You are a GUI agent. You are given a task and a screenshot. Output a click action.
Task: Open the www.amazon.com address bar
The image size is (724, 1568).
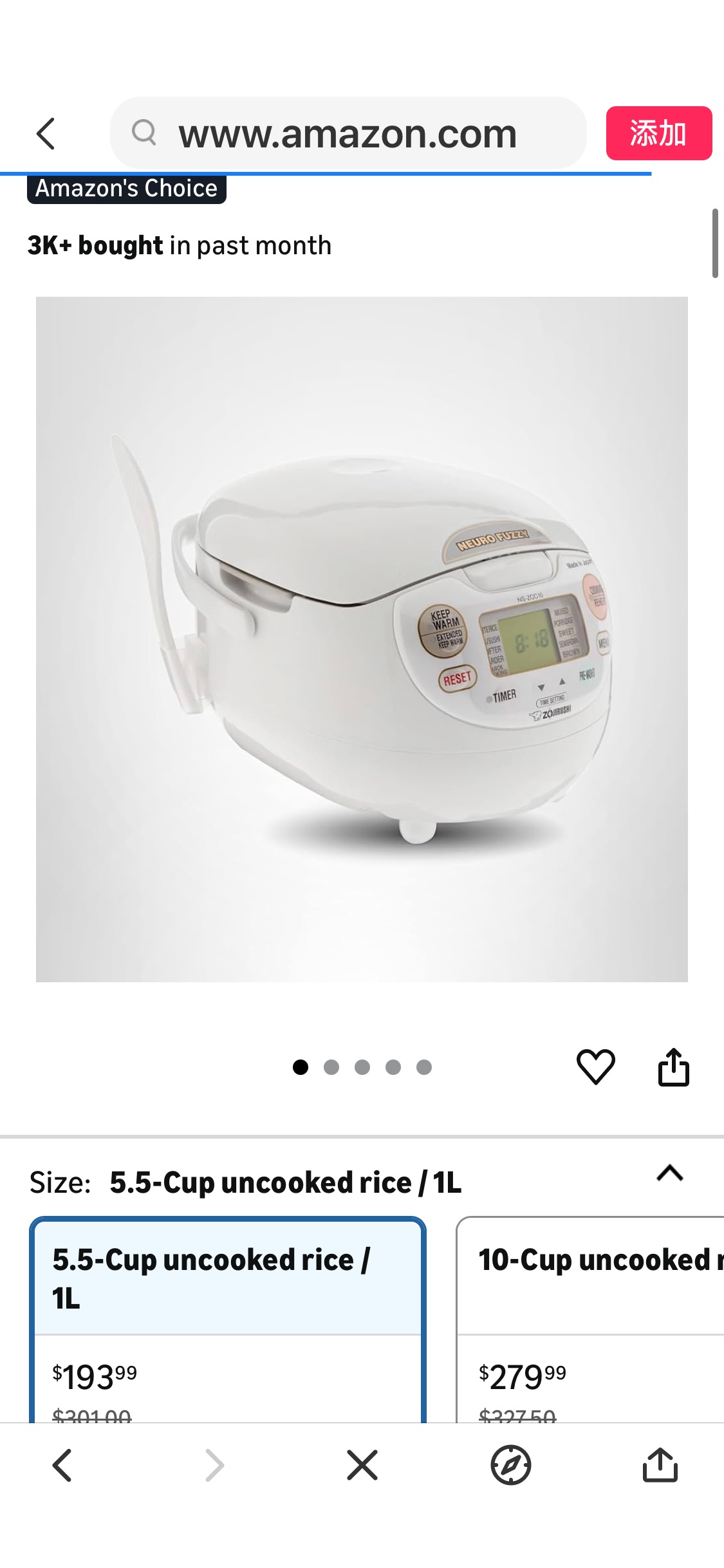(x=348, y=133)
